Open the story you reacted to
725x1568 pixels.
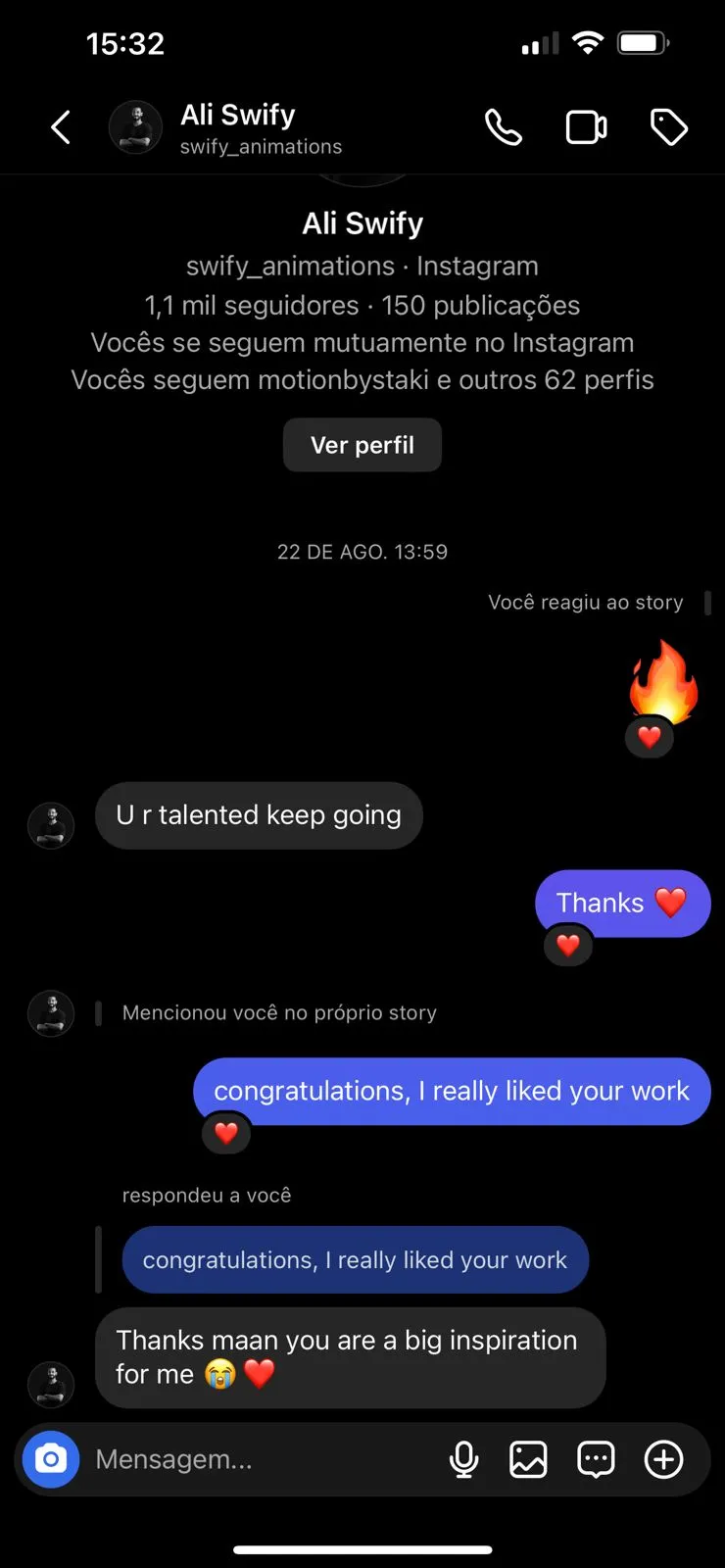(x=586, y=603)
